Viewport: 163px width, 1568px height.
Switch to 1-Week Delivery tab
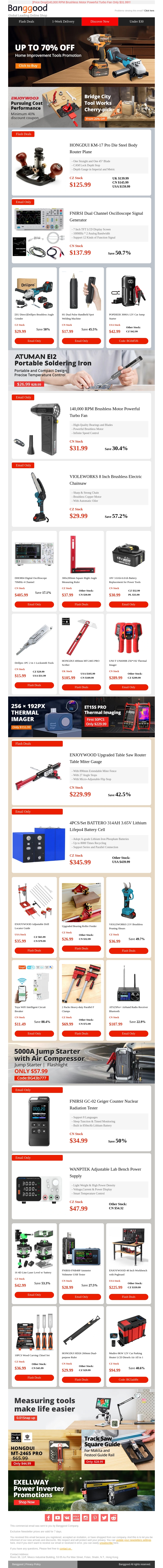63,21
